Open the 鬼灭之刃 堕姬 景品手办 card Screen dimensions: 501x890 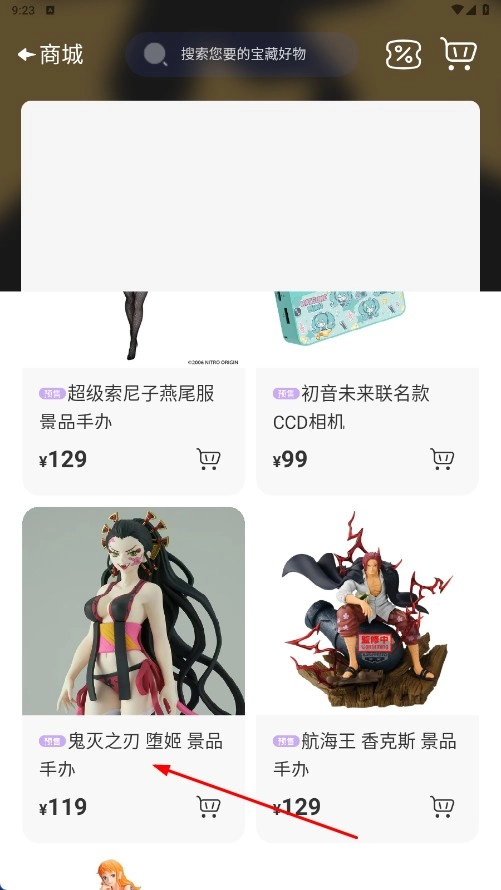(x=133, y=674)
